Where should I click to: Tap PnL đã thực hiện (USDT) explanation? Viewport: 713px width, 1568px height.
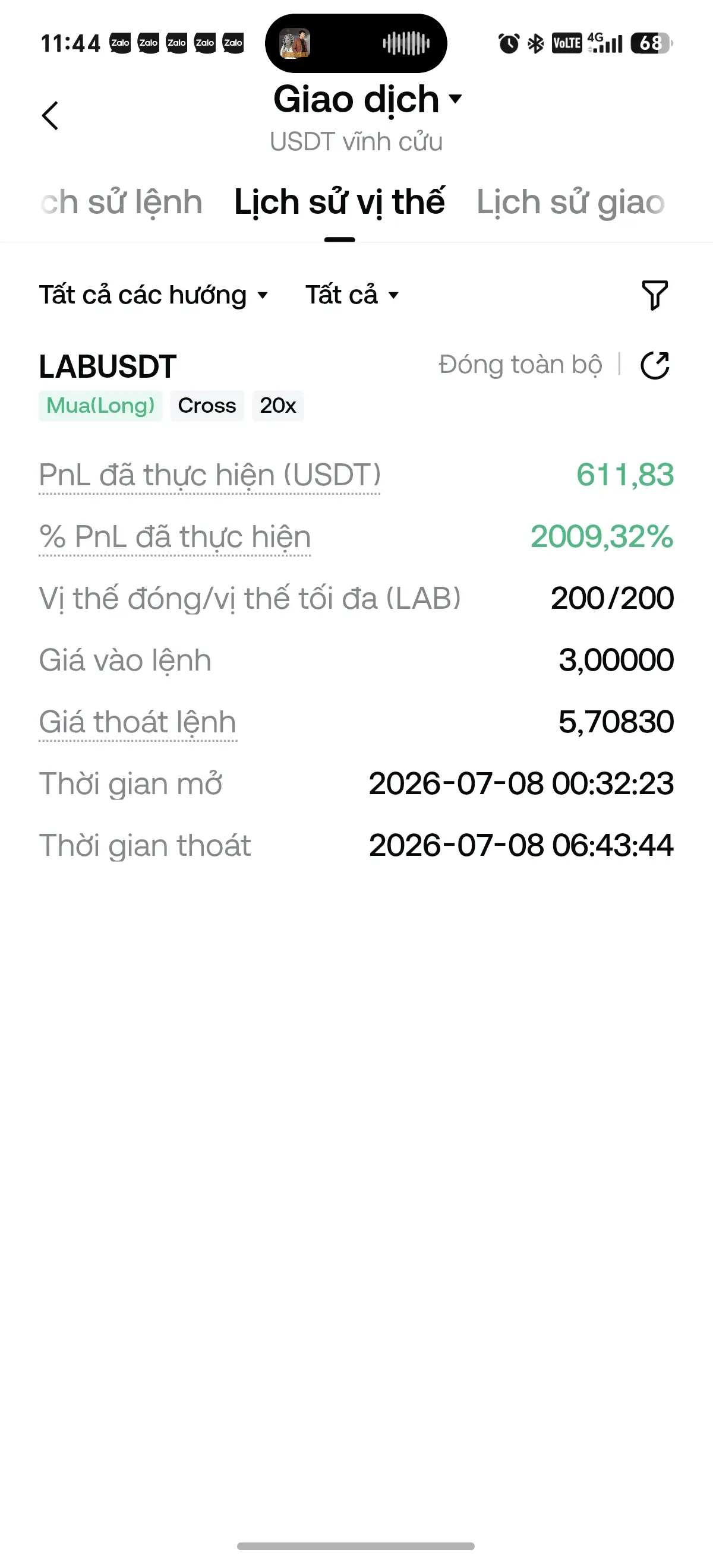click(x=210, y=475)
